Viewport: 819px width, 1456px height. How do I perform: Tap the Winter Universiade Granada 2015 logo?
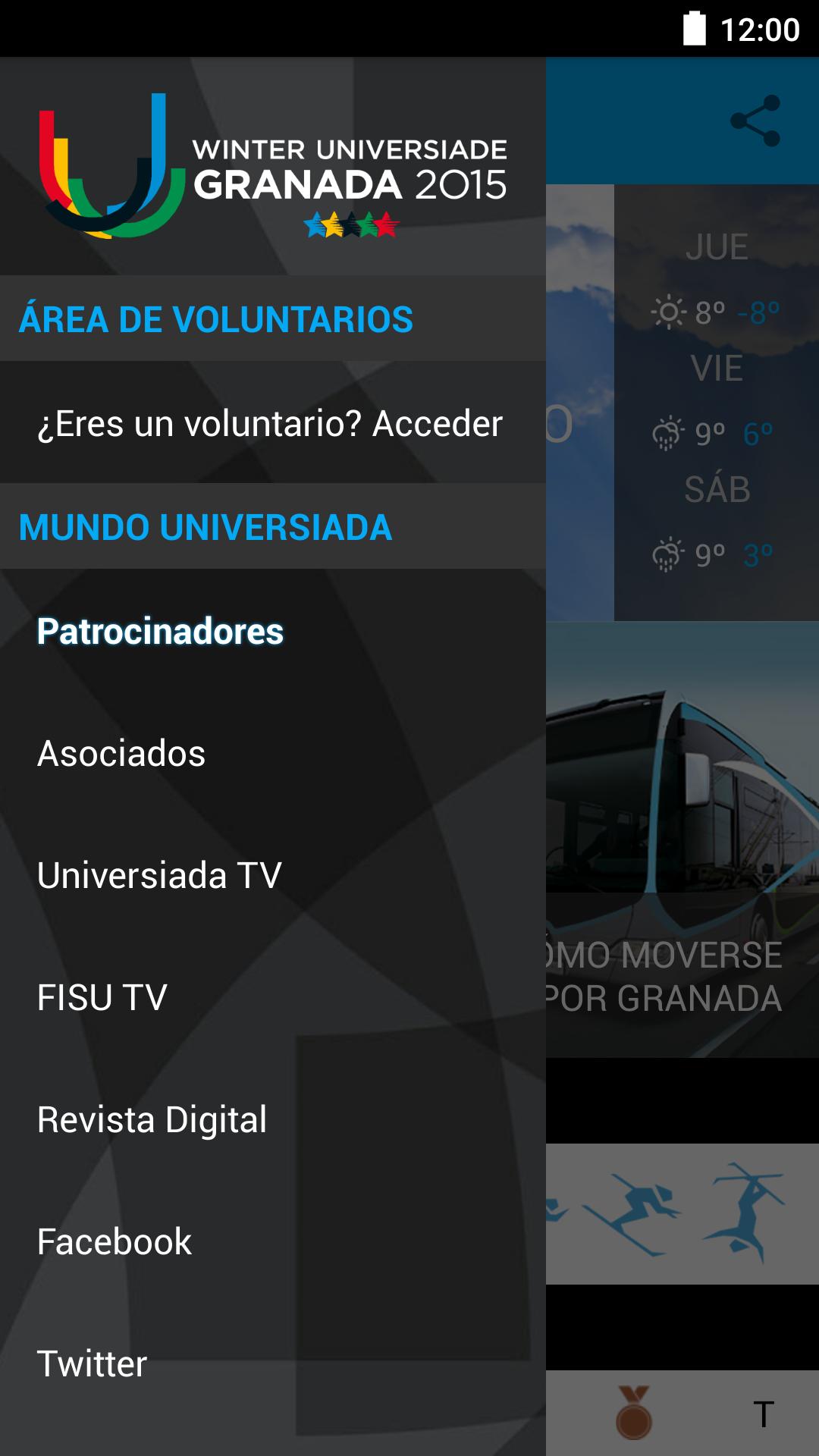[x=273, y=168]
